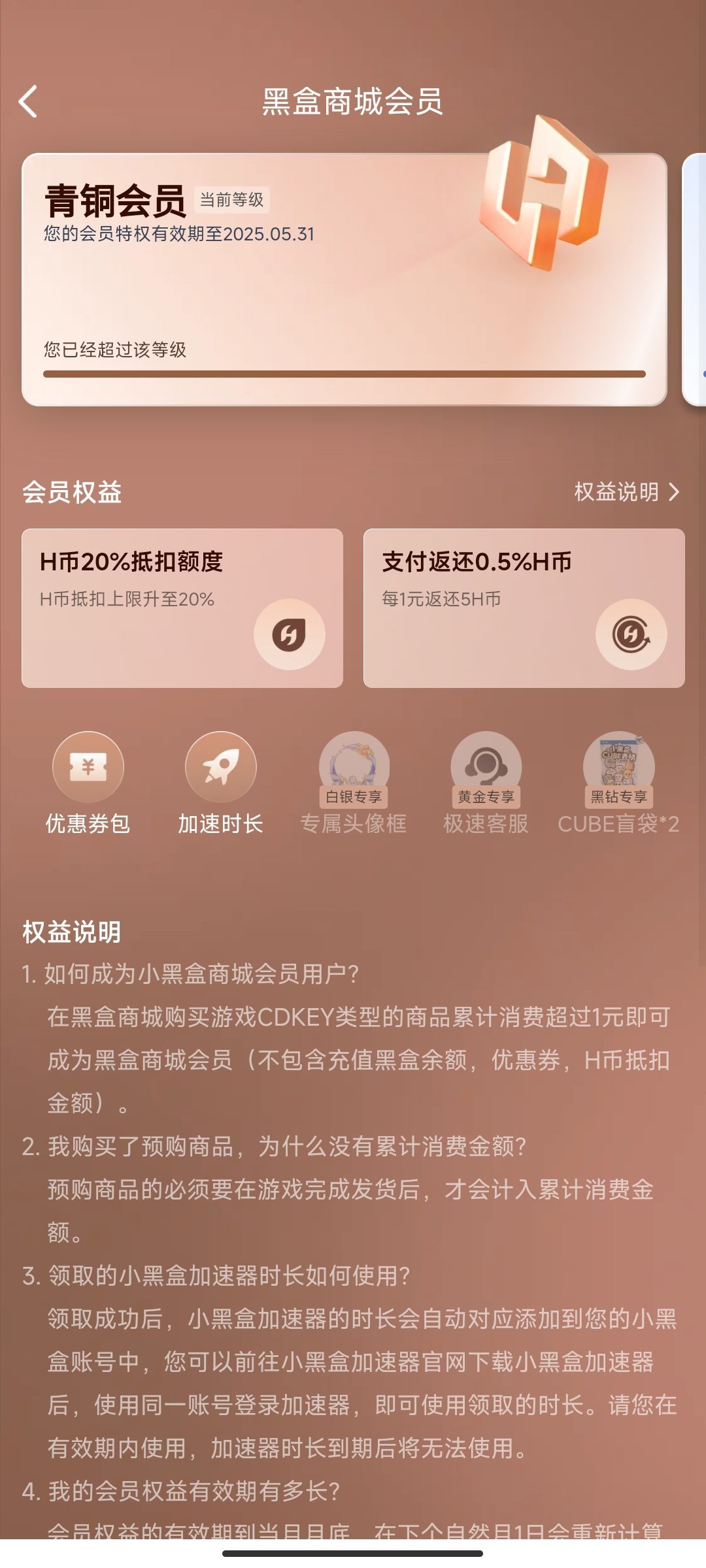View the 极速客服 gold-exclusive benefit
The image size is (706, 1568).
point(486,768)
